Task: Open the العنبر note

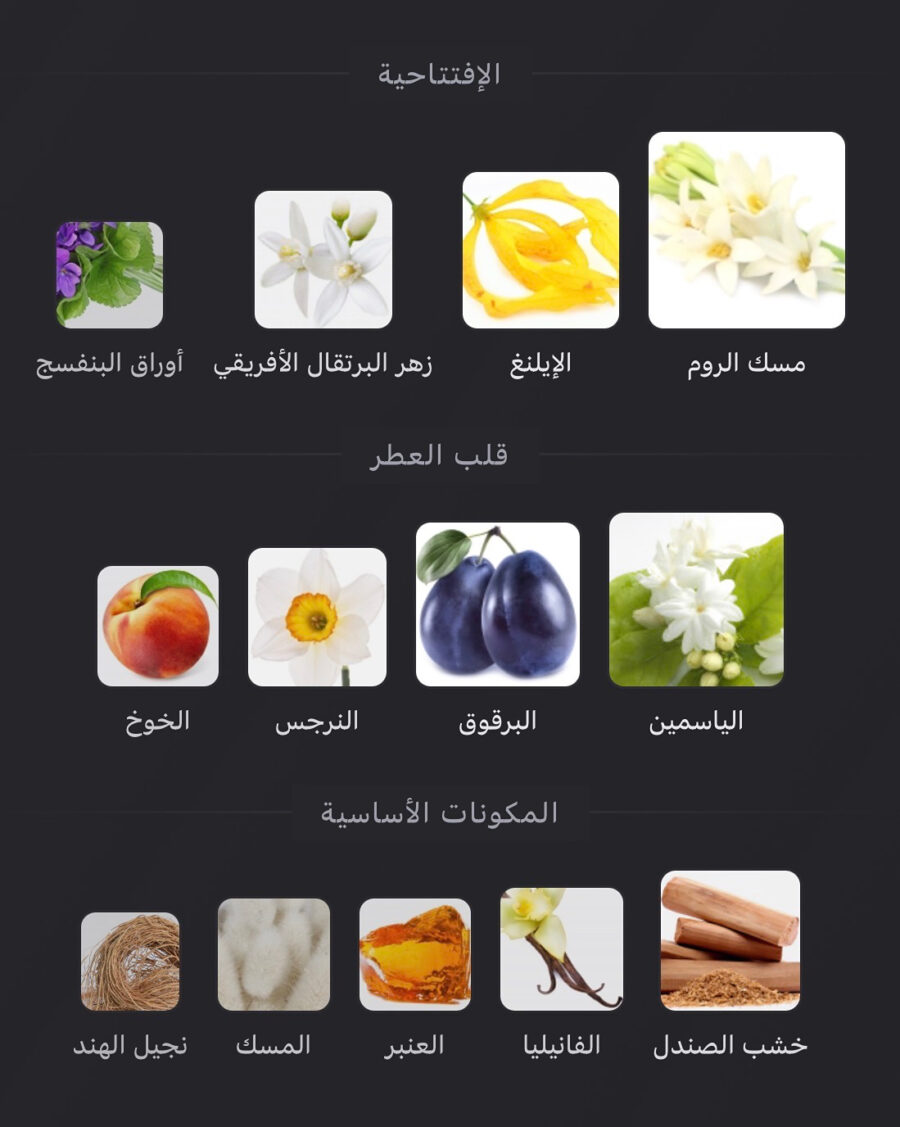Action: (414, 954)
